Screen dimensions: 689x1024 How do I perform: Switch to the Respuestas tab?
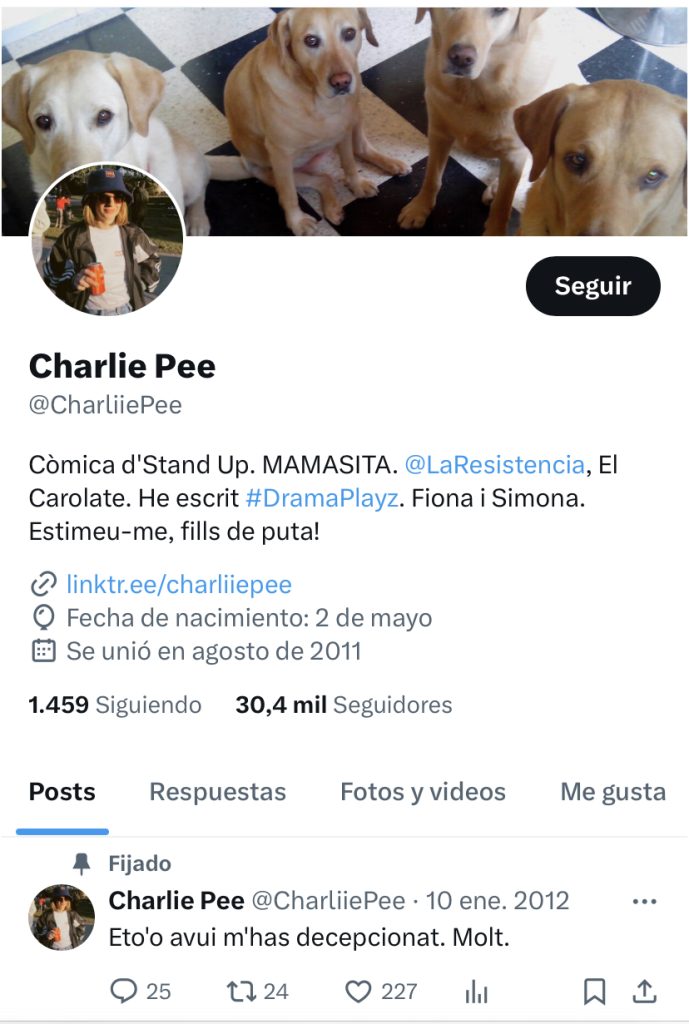[x=217, y=792]
